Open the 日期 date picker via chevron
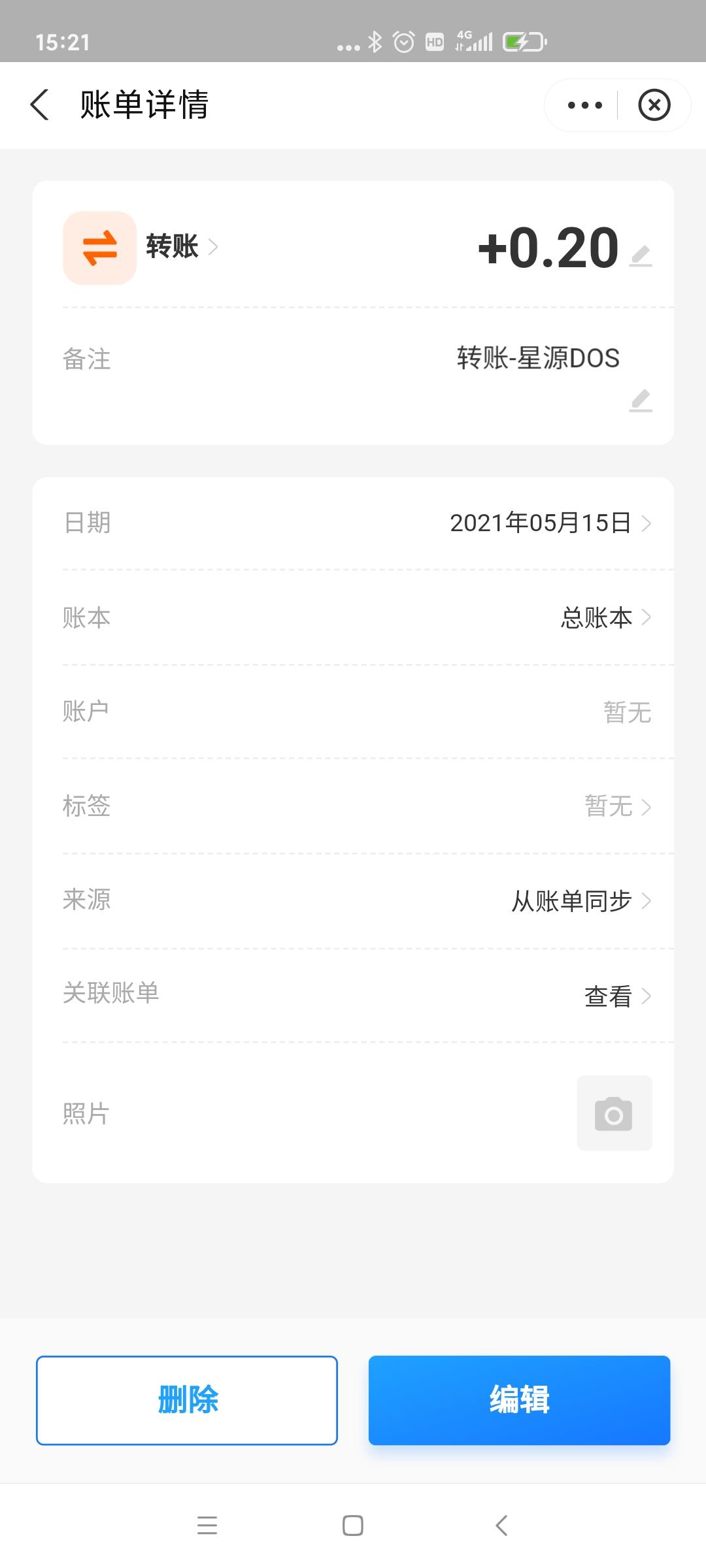706x1568 pixels. (x=647, y=523)
